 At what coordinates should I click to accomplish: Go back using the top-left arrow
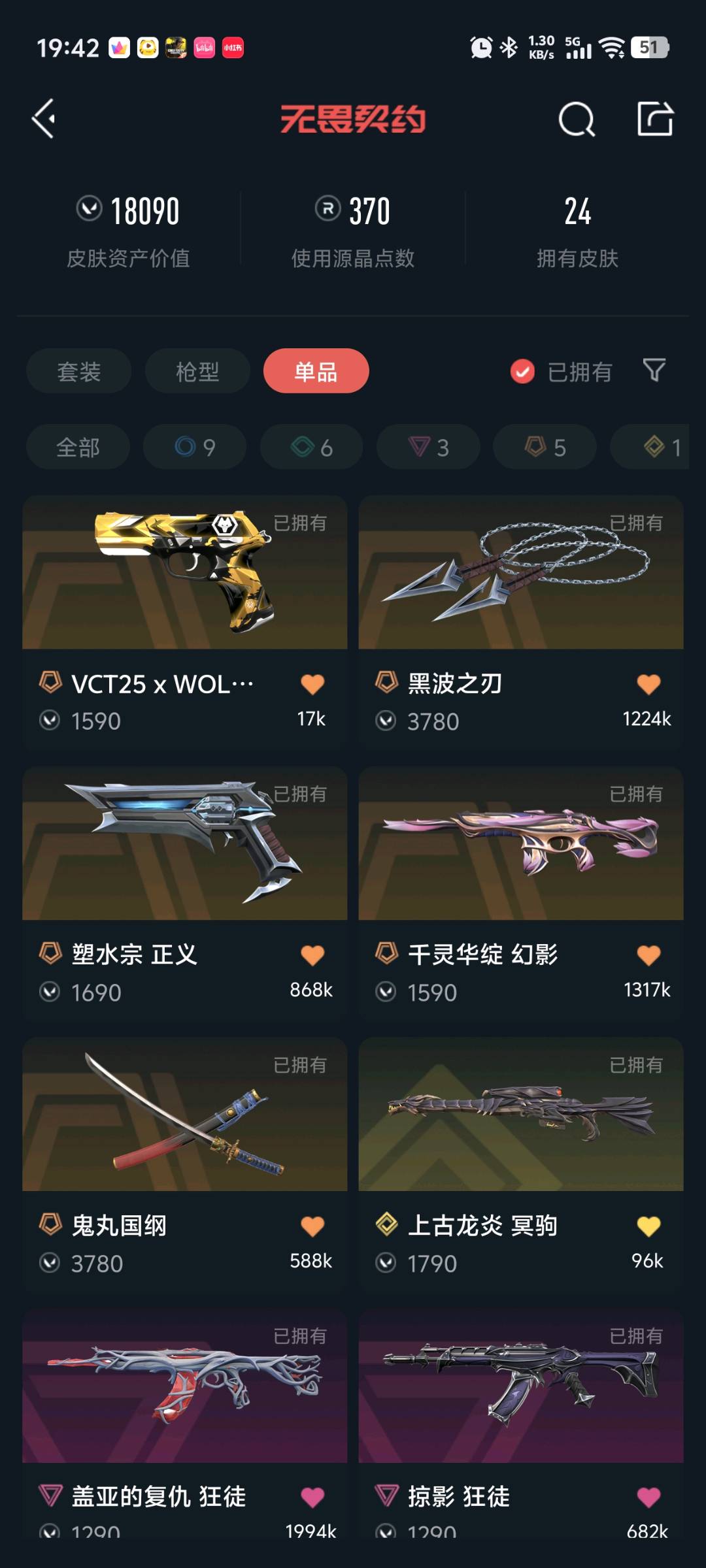point(44,119)
